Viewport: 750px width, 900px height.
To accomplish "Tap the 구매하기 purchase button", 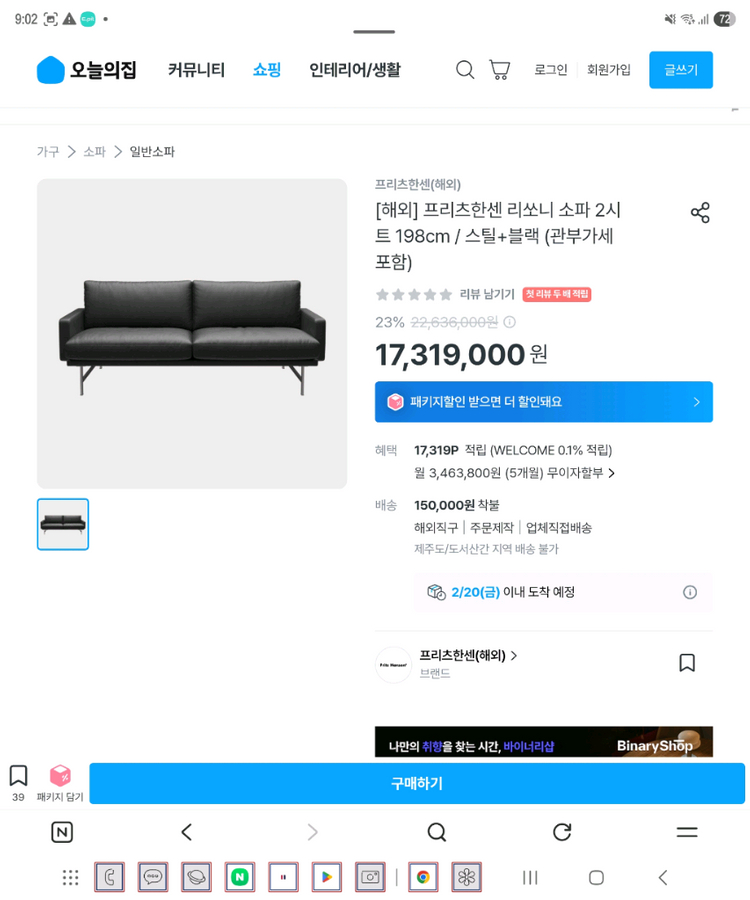I will [x=417, y=782].
